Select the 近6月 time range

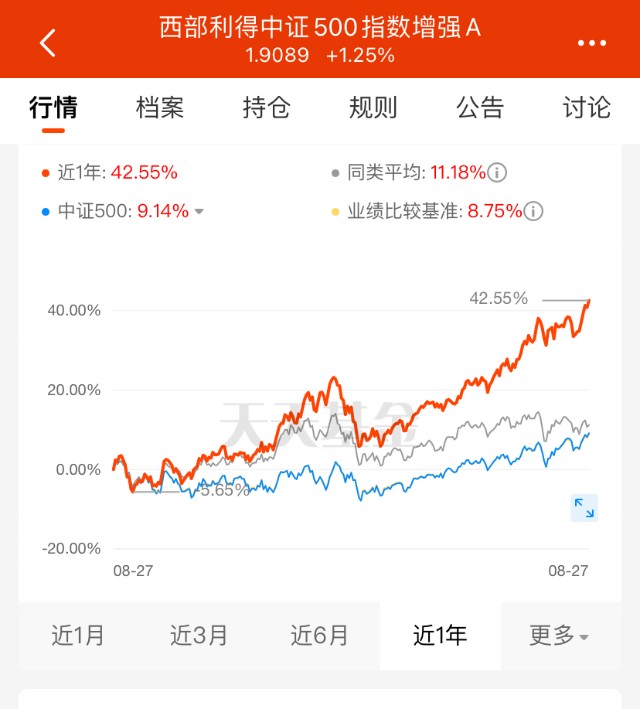click(320, 635)
